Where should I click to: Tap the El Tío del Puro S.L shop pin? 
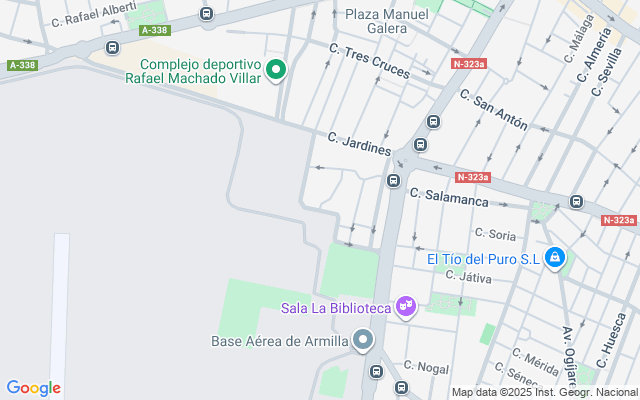coord(555,258)
